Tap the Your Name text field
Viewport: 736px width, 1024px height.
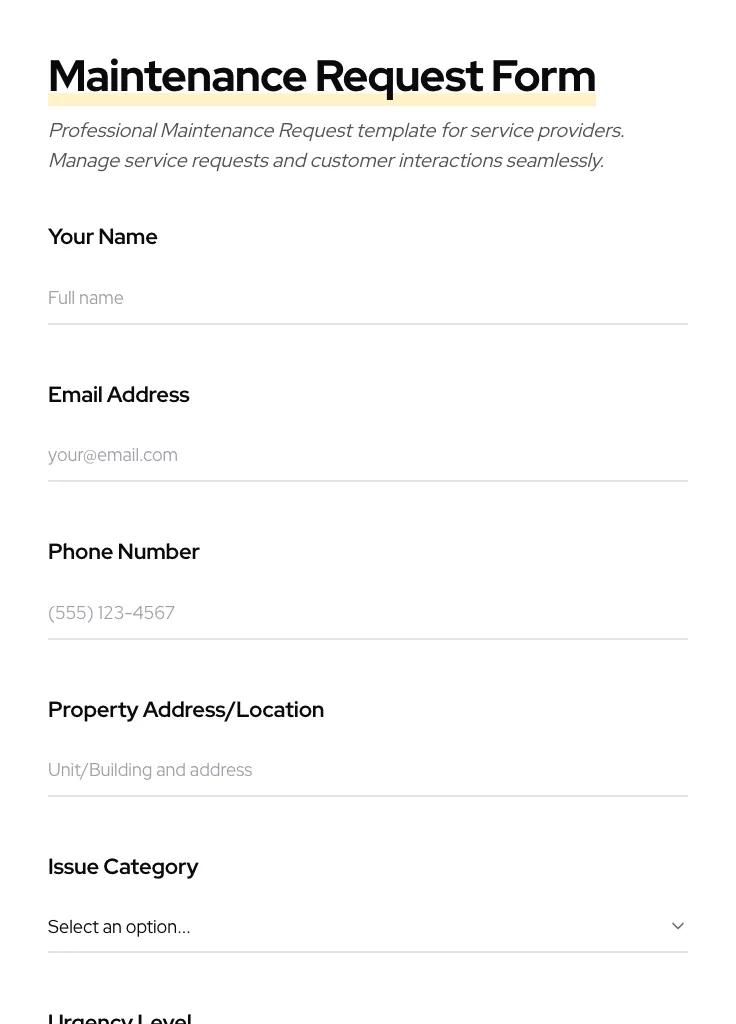pos(367,298)
